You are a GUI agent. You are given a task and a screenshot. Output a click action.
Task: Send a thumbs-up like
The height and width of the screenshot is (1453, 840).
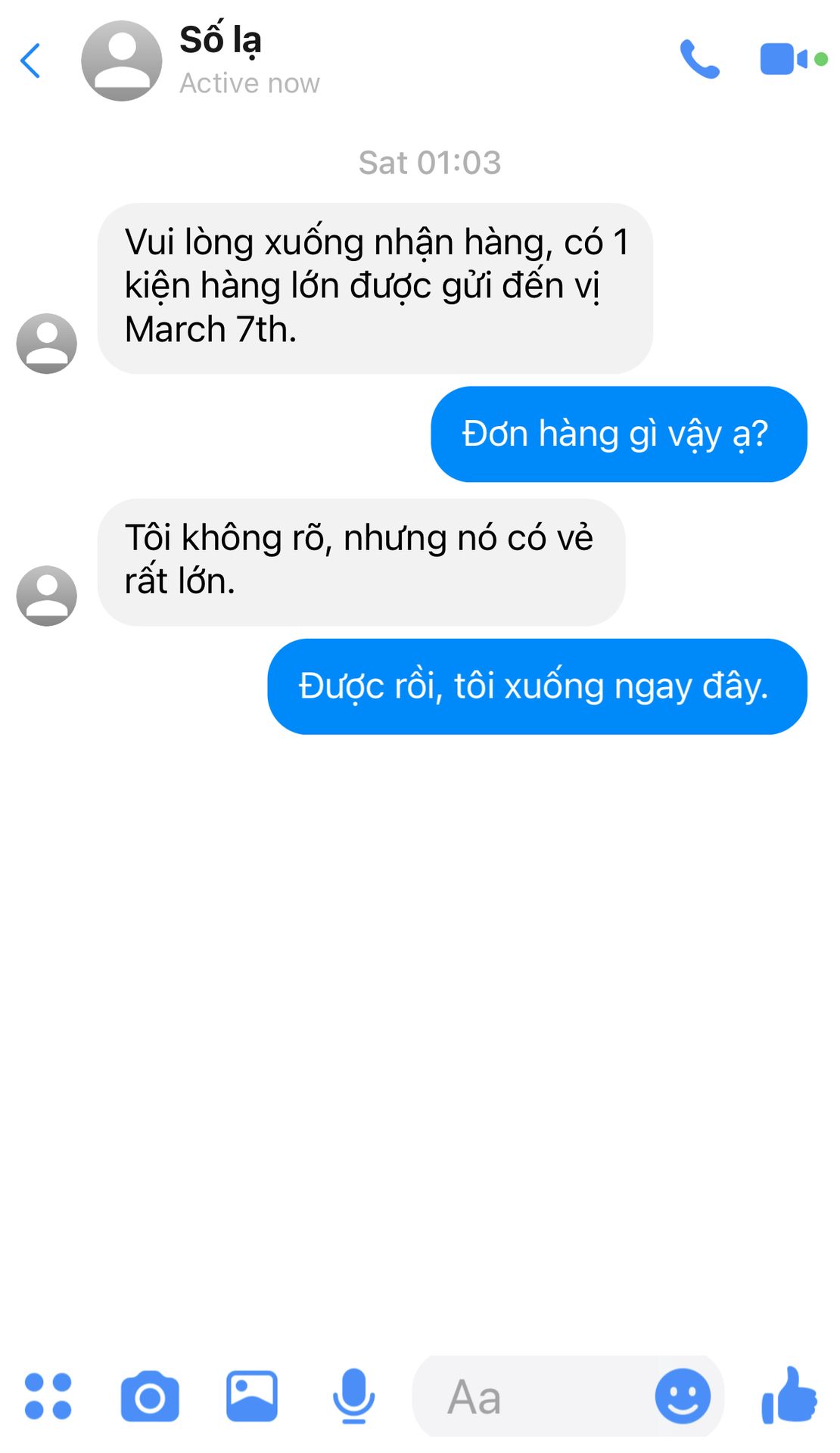789,1395
